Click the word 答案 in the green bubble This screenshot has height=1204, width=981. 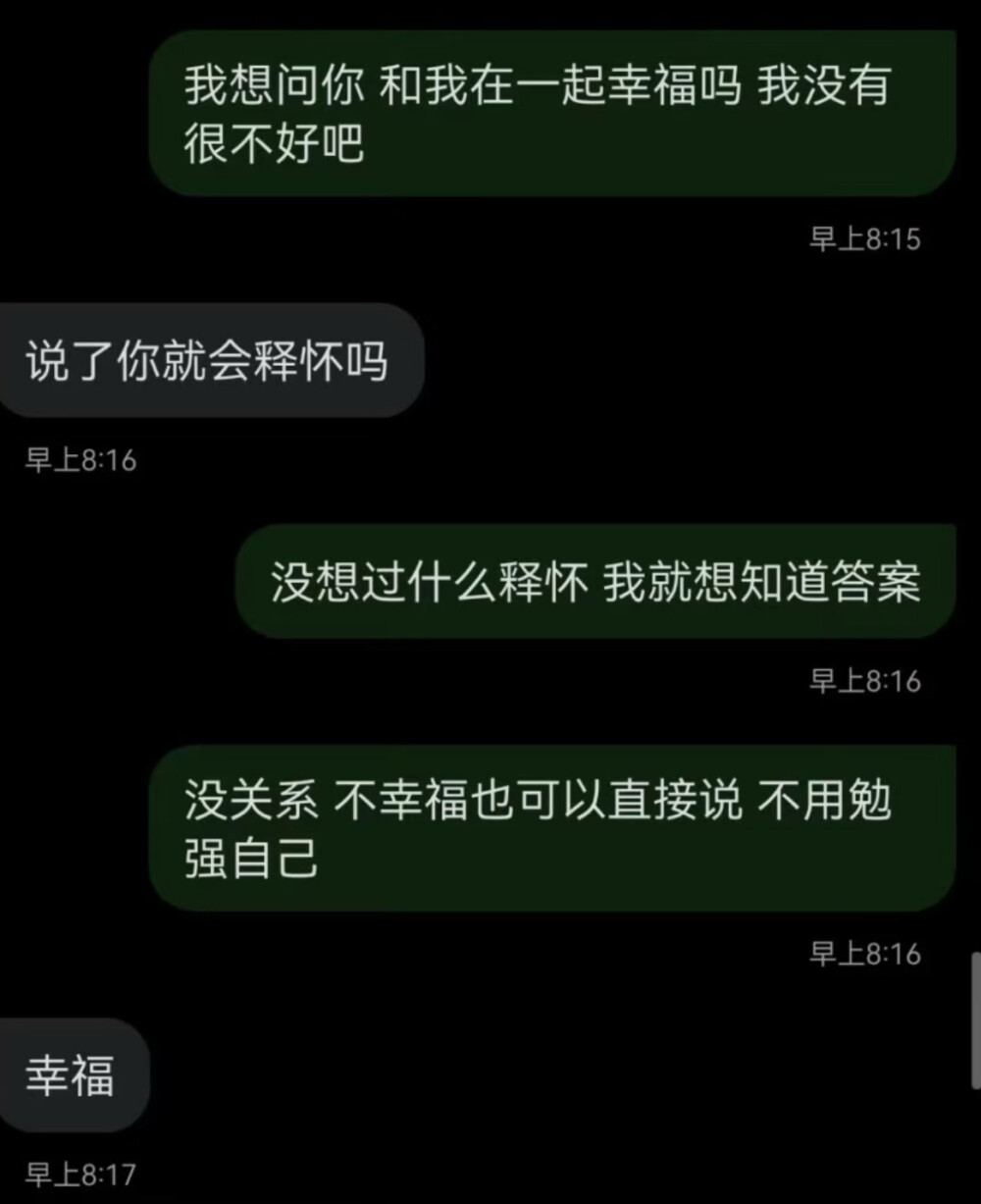coord(878,579)
